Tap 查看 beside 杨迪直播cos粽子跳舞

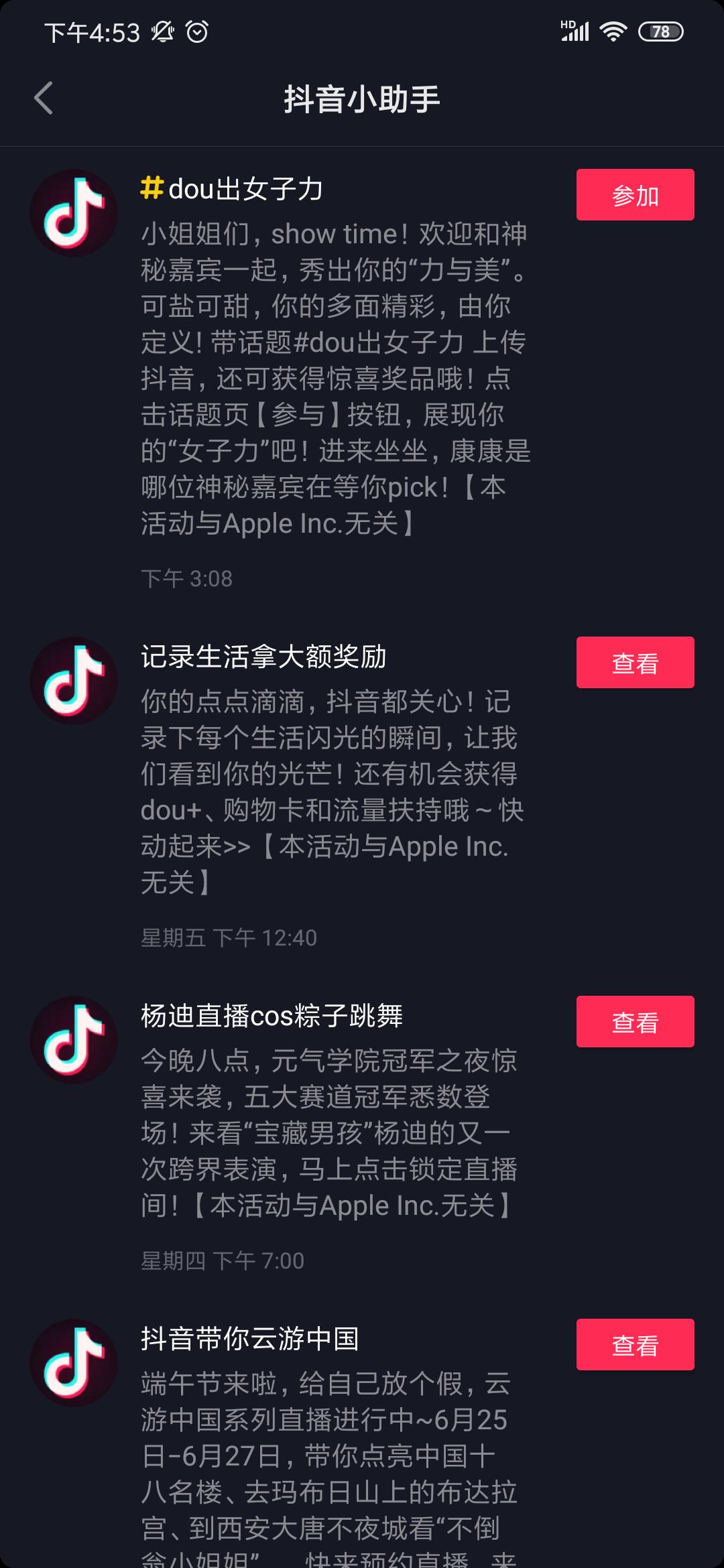pos(634,1022)
